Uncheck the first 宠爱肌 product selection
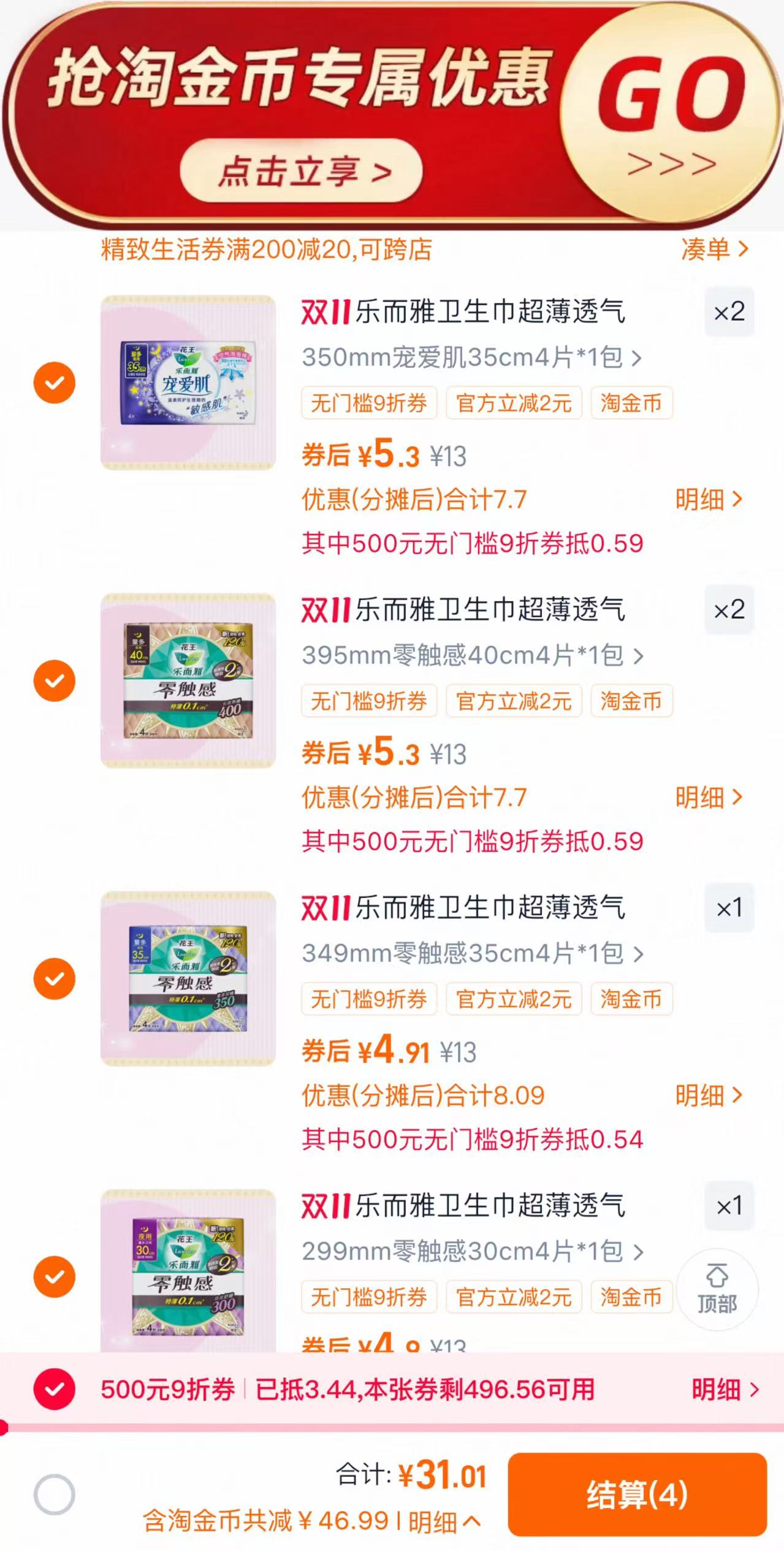The image size is (784, 1551). (55, 382)
